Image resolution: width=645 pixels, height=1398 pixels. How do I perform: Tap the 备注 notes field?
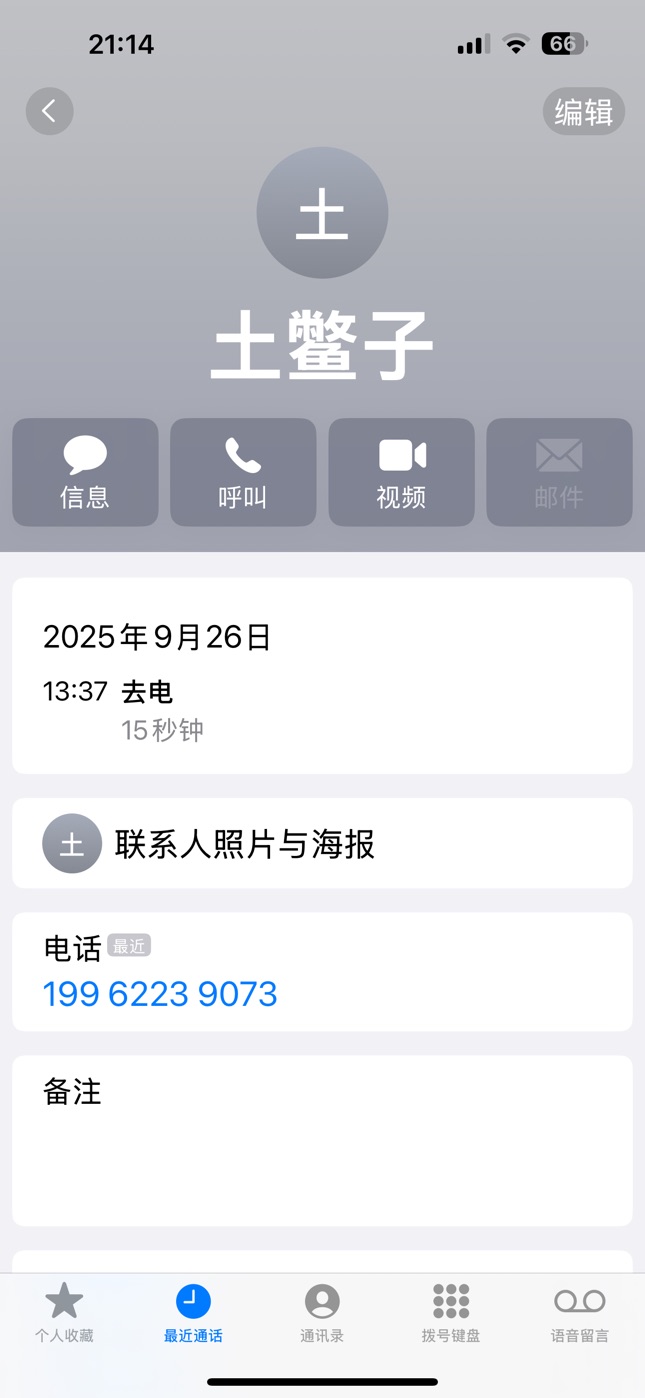[x=322, y=1140]
